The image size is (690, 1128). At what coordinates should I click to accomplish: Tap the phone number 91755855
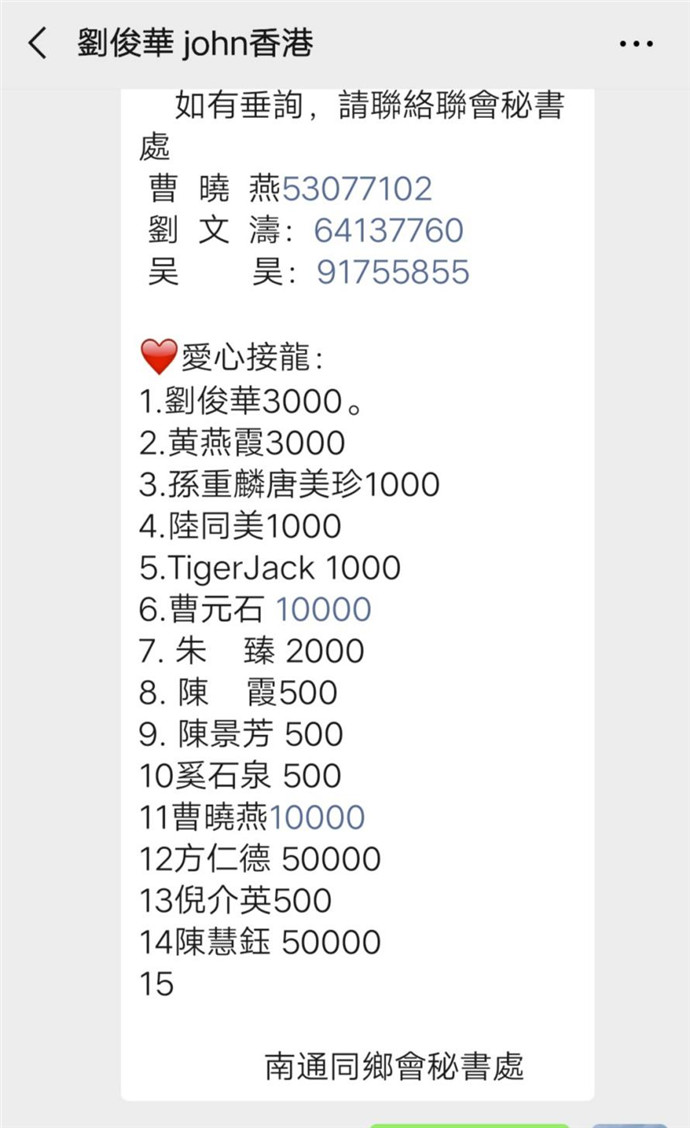point(393,273)
